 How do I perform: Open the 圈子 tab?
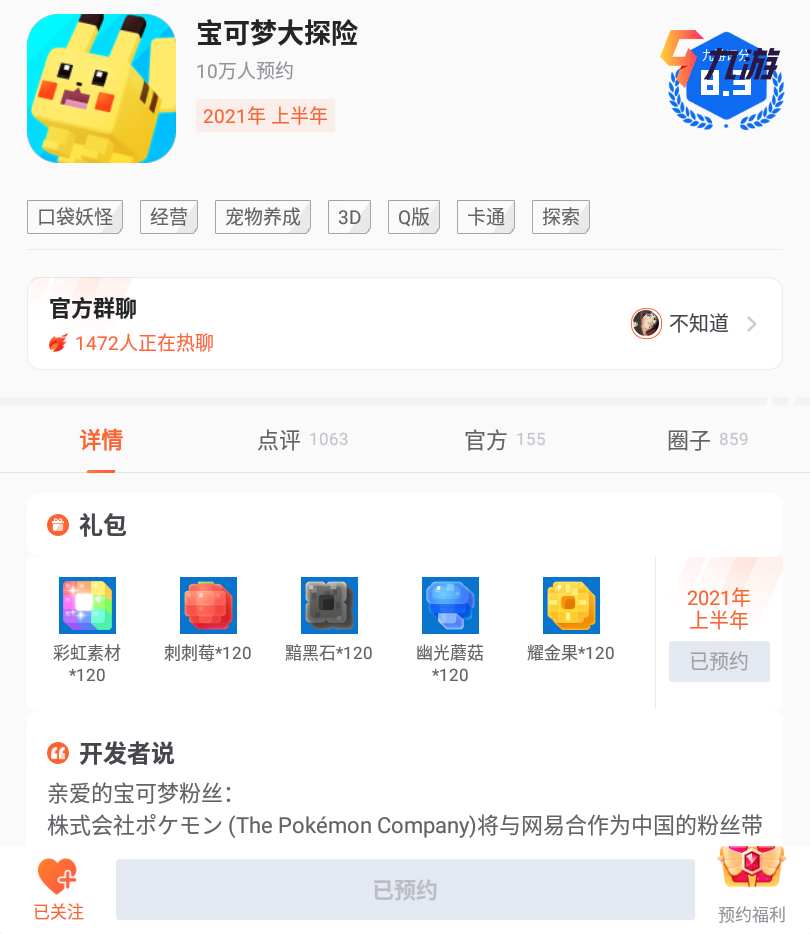pos(707,440)
